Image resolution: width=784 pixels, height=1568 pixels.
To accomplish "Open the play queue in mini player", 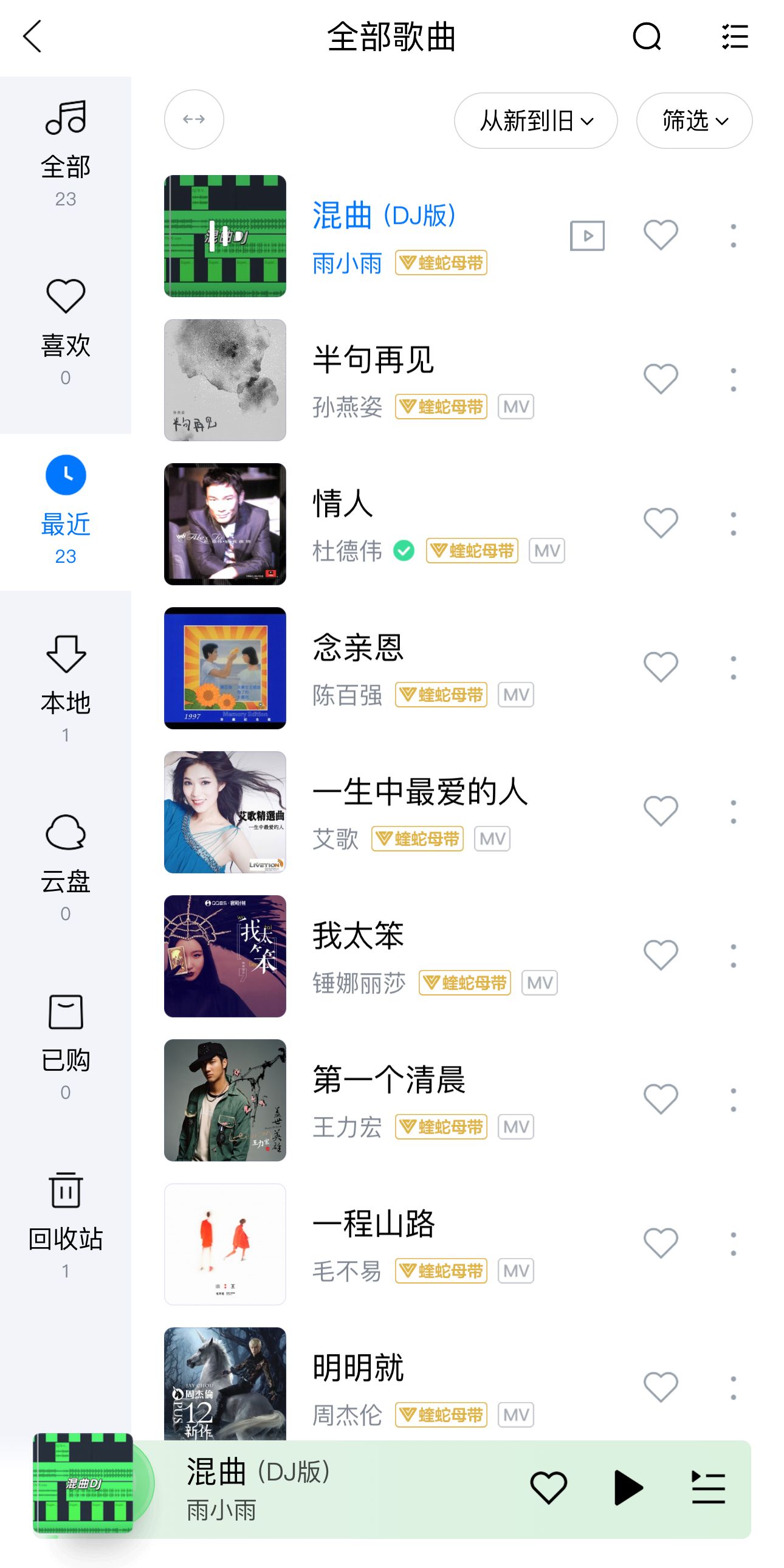I will click(x=709, y=1487).
